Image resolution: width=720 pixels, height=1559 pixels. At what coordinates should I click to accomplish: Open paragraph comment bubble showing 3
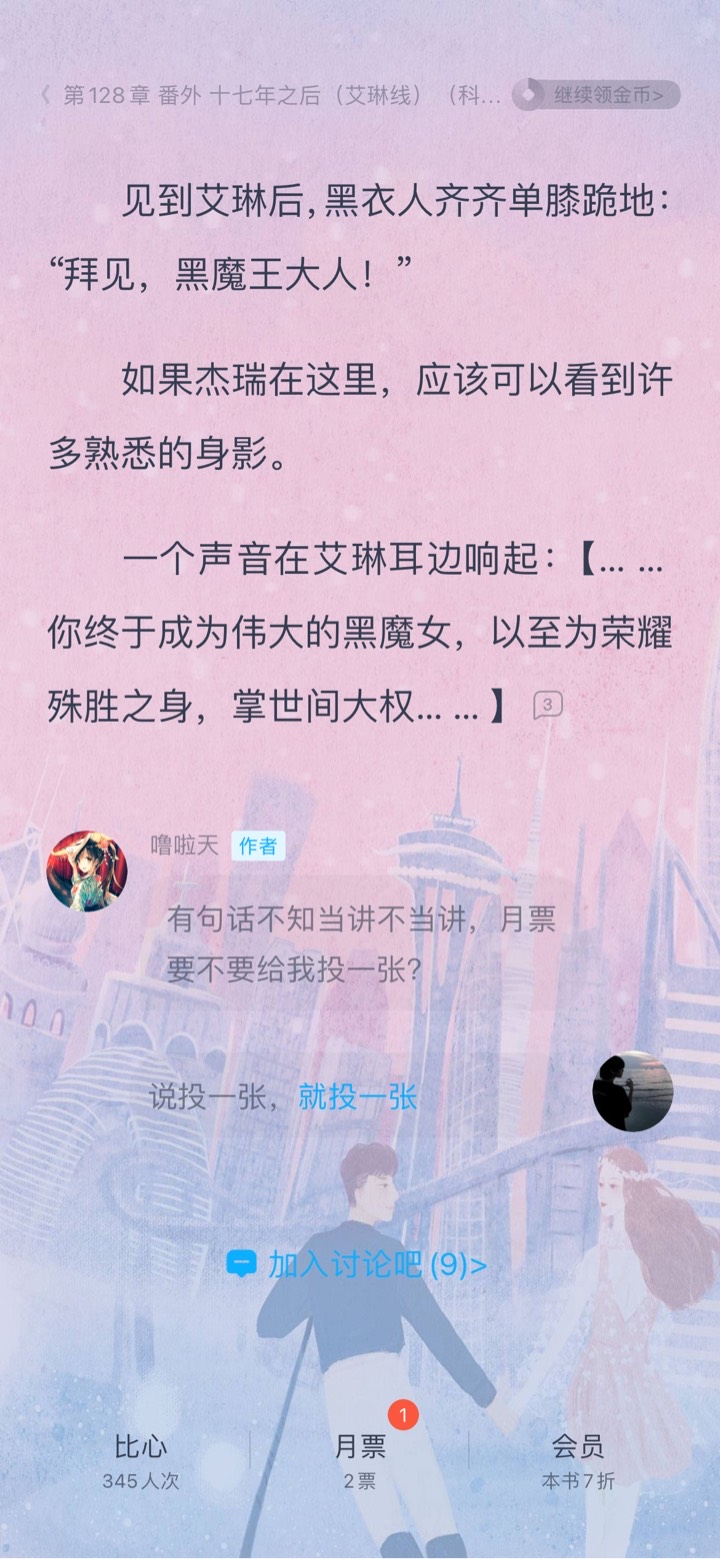547,706
